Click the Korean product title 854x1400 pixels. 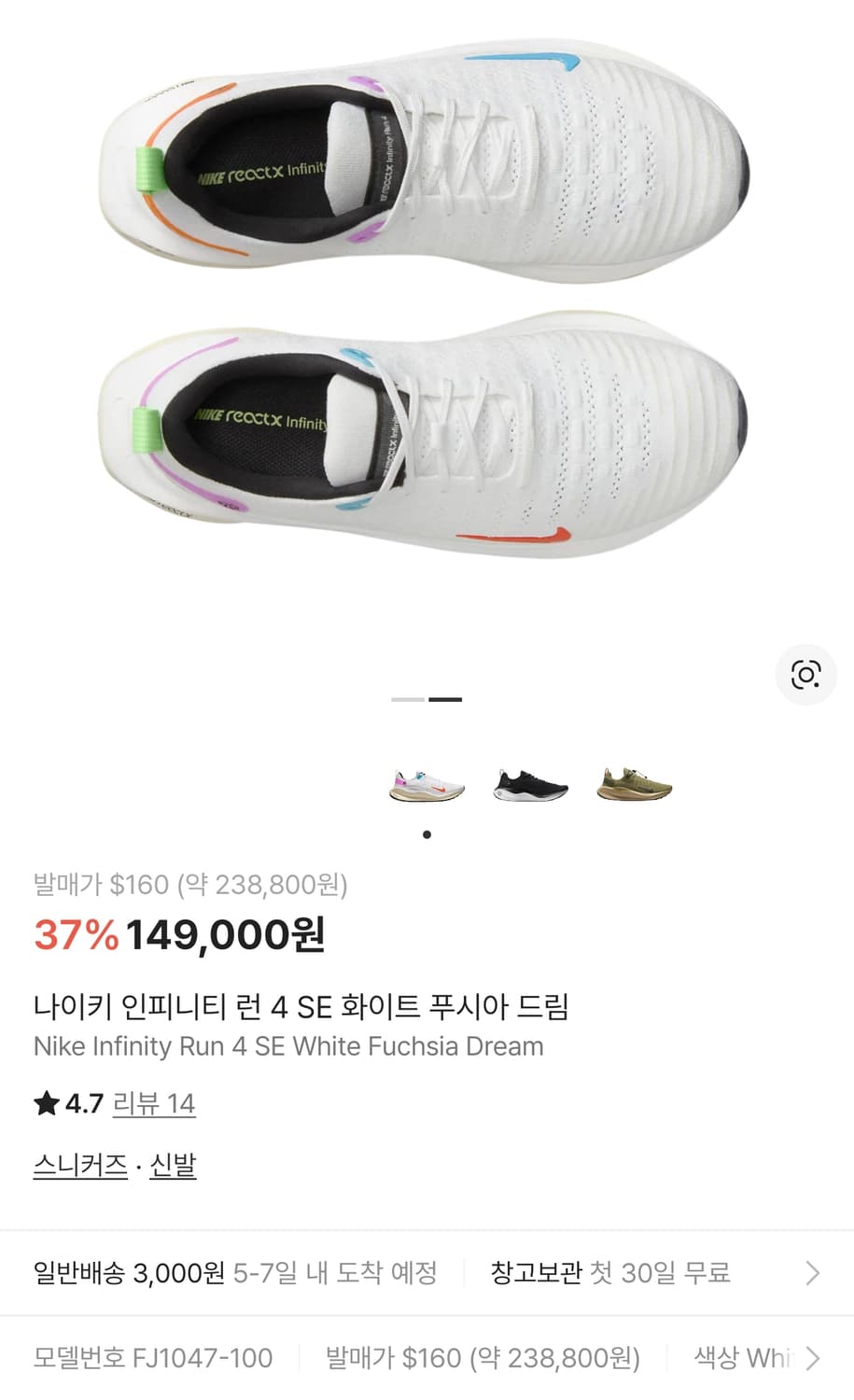(x=305, y=1008)
